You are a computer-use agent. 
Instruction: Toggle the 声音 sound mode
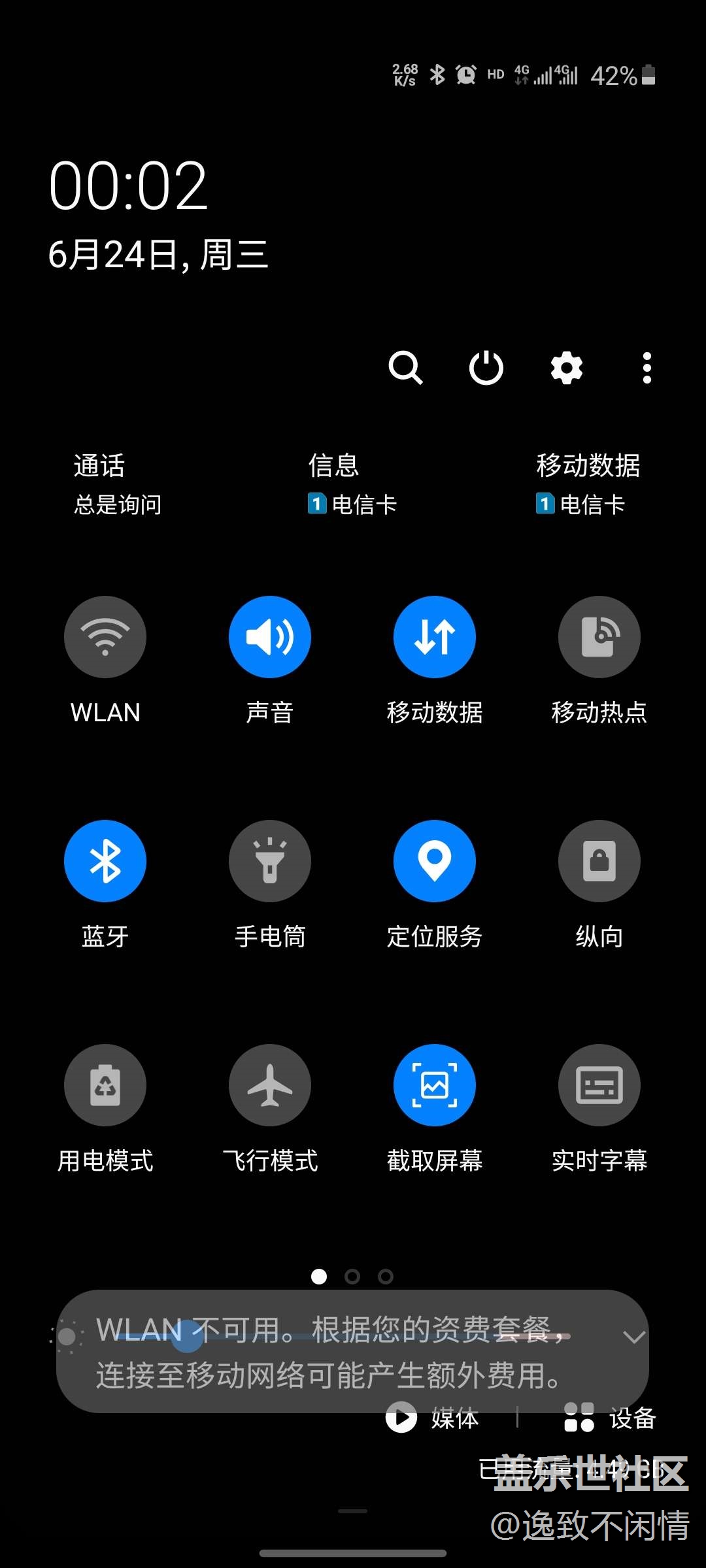(270, 637)
